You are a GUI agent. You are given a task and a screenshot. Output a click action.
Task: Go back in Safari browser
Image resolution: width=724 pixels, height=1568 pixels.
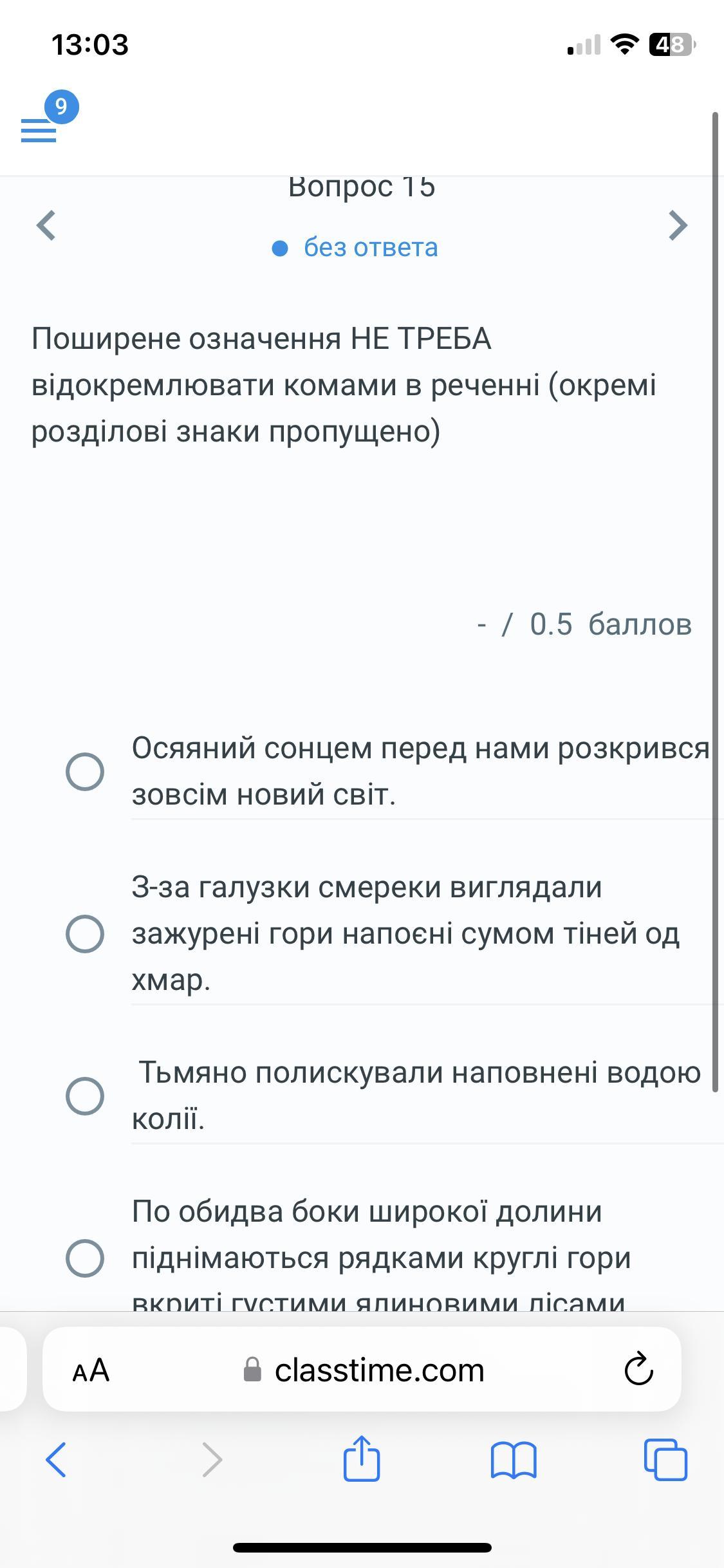(56, 1459)
